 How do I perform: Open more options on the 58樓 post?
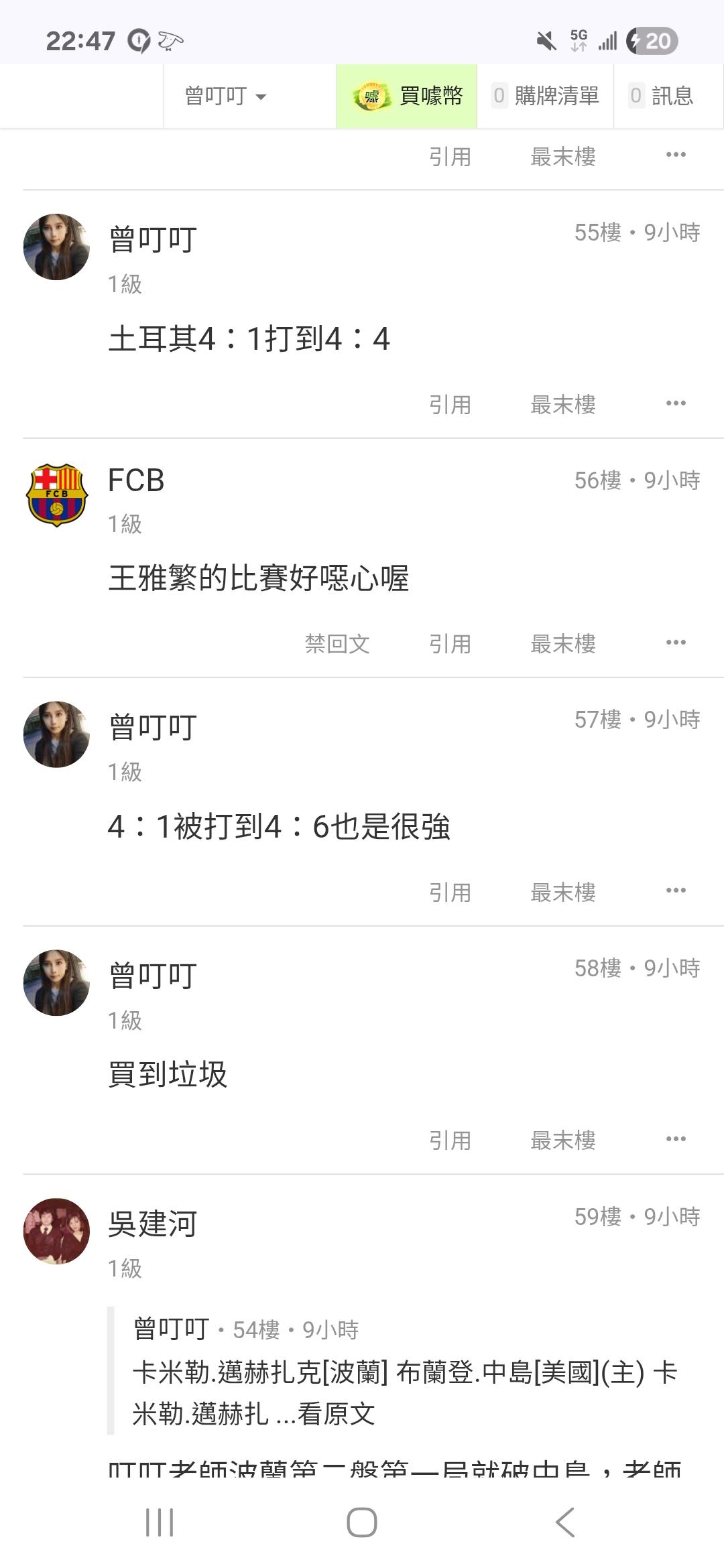(675, 1139)
